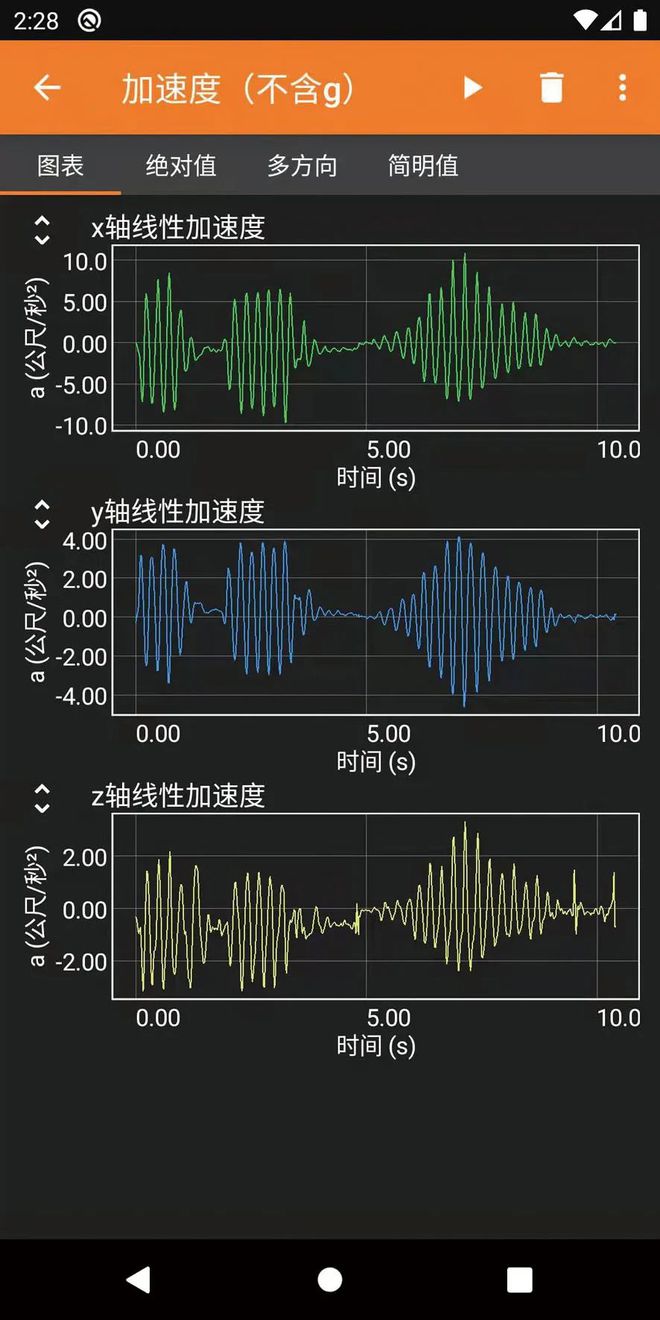
Task: Start the measurement with the play icon
Action: pos(473,88)
